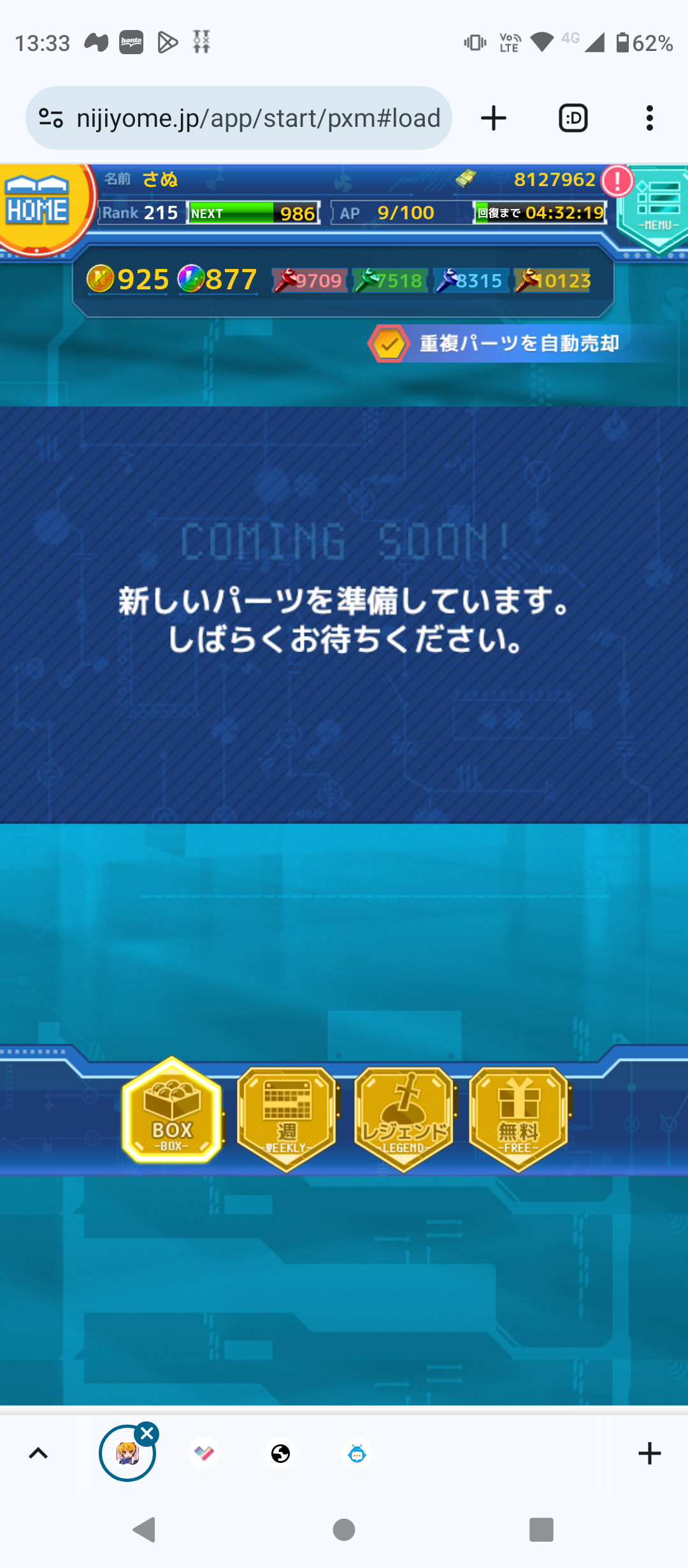The height and width of the screenshot is (1568, 688).
Task: Open the game MENU panel
Action: pos(656,207)
